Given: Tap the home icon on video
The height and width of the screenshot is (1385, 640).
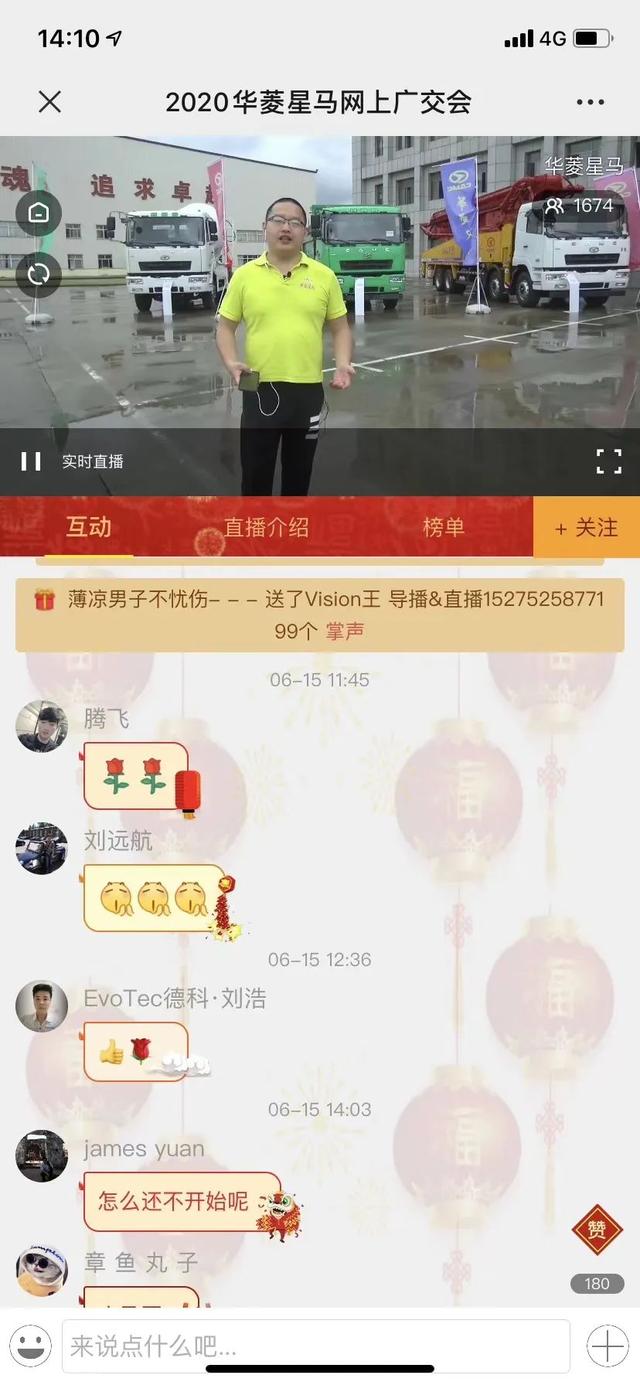Looking at the screenshot, I should (39, 213).
